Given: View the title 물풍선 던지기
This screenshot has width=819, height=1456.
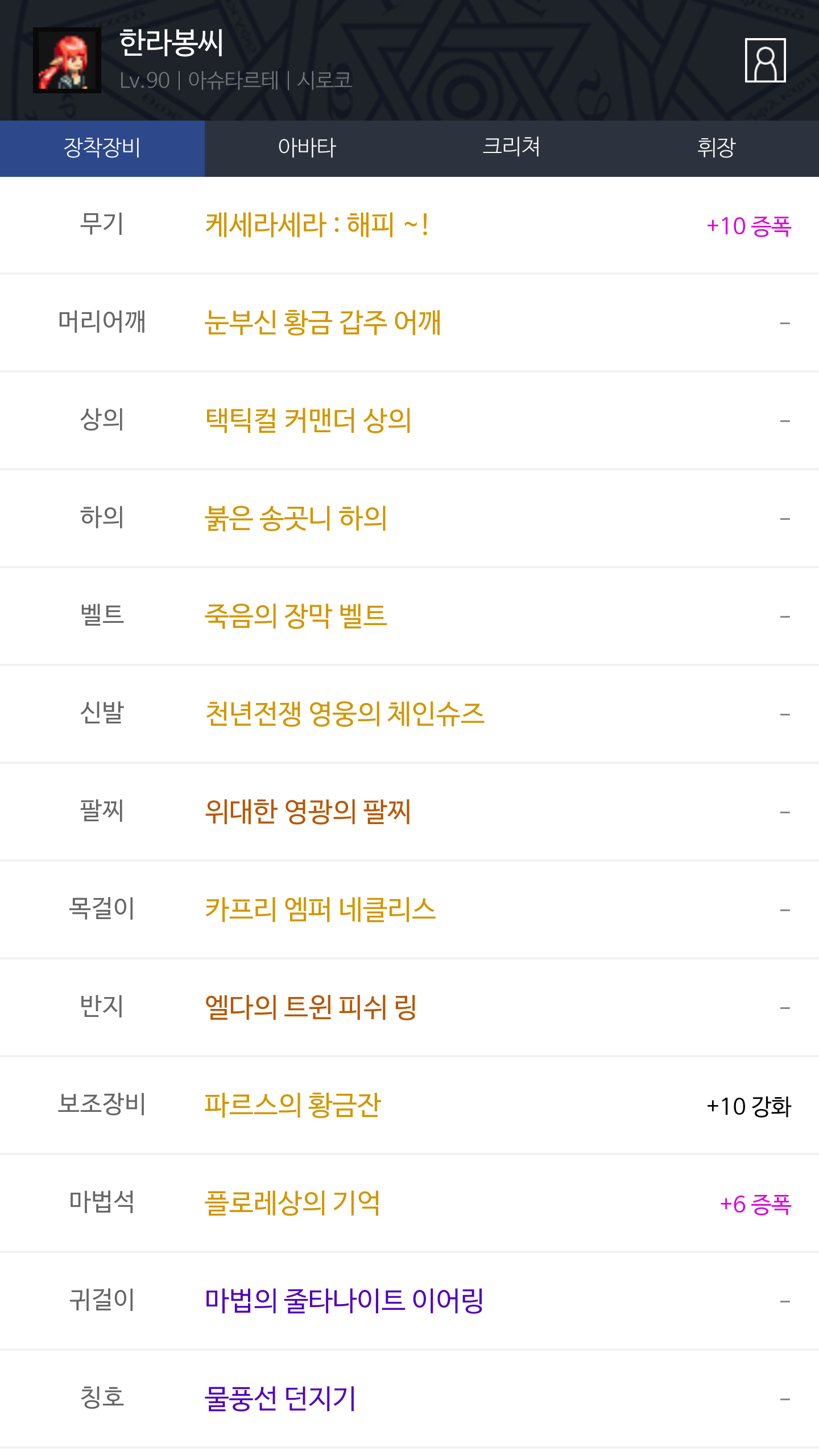Looking at the screenshot, I should click(280, 1399).
